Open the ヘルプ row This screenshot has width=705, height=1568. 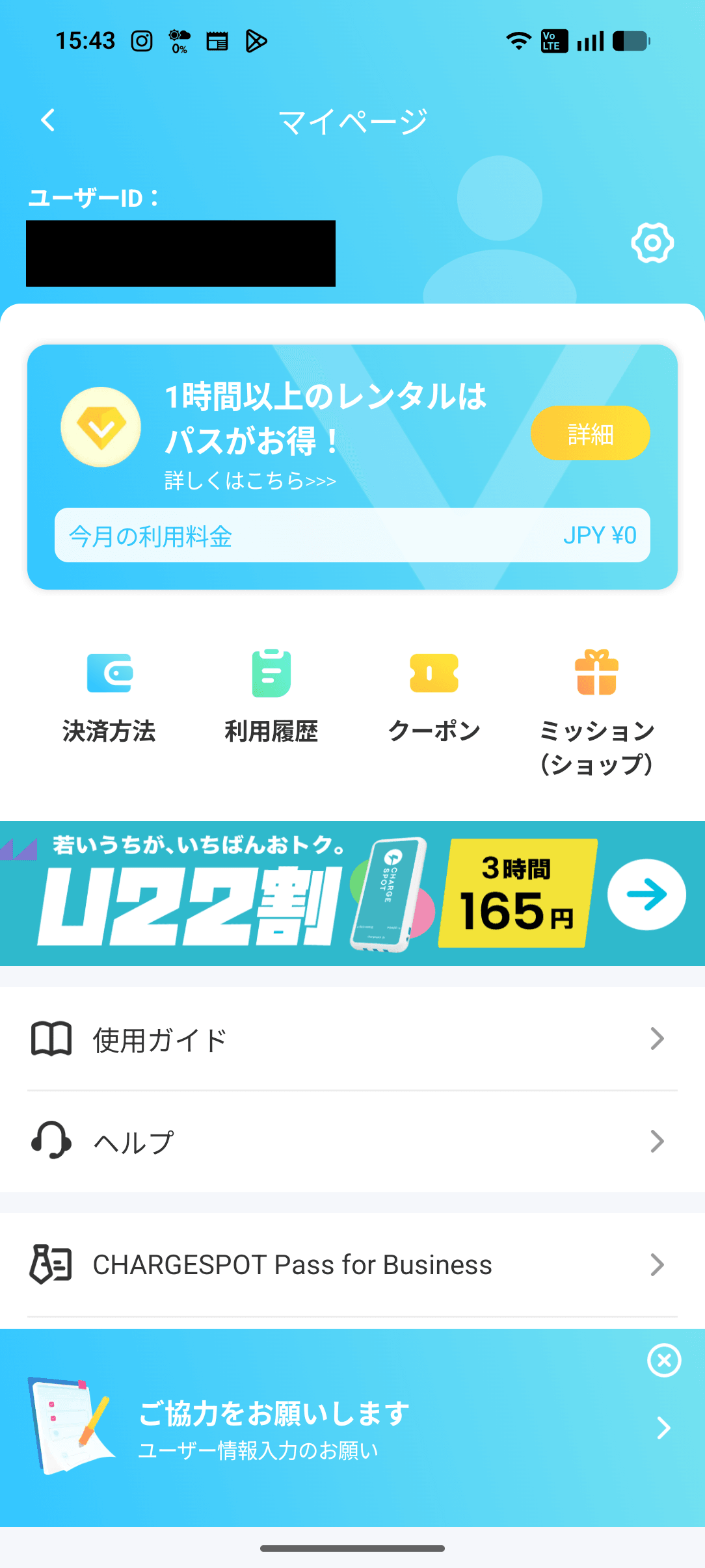pyautogui.click(x=351, y=1142)
